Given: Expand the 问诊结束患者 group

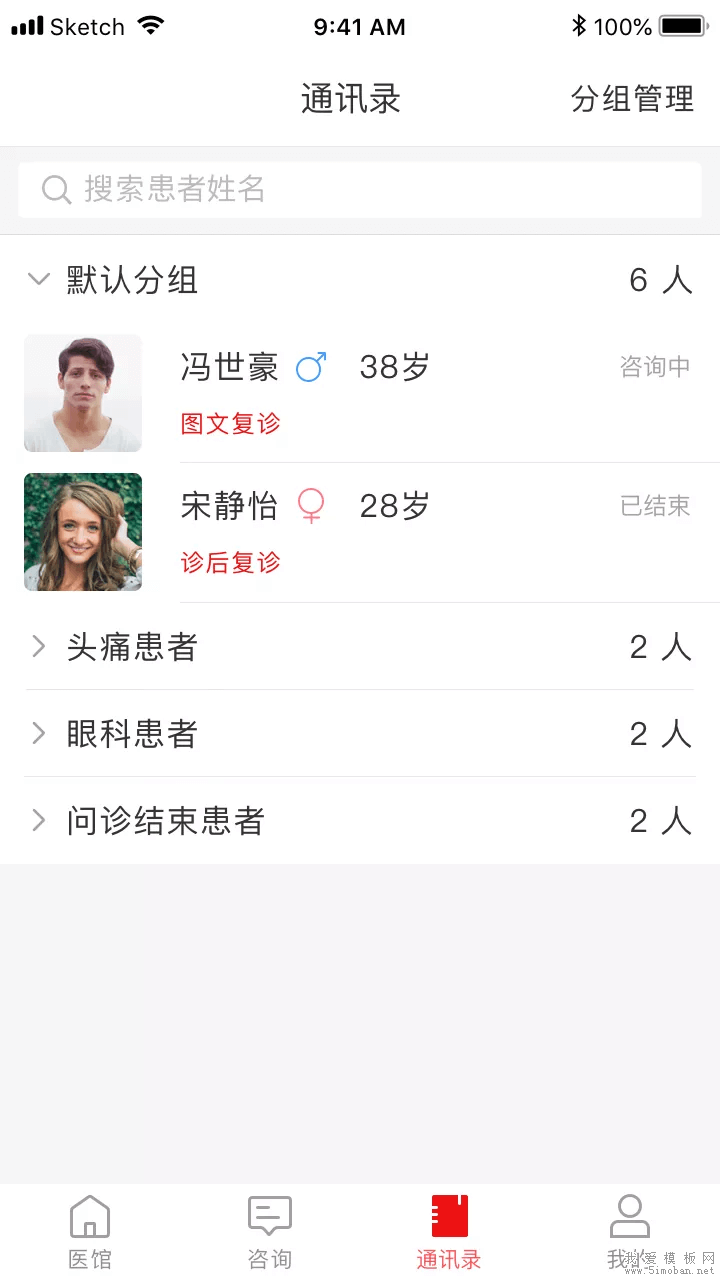Looking at the screenshot, I should coord(38,820).
